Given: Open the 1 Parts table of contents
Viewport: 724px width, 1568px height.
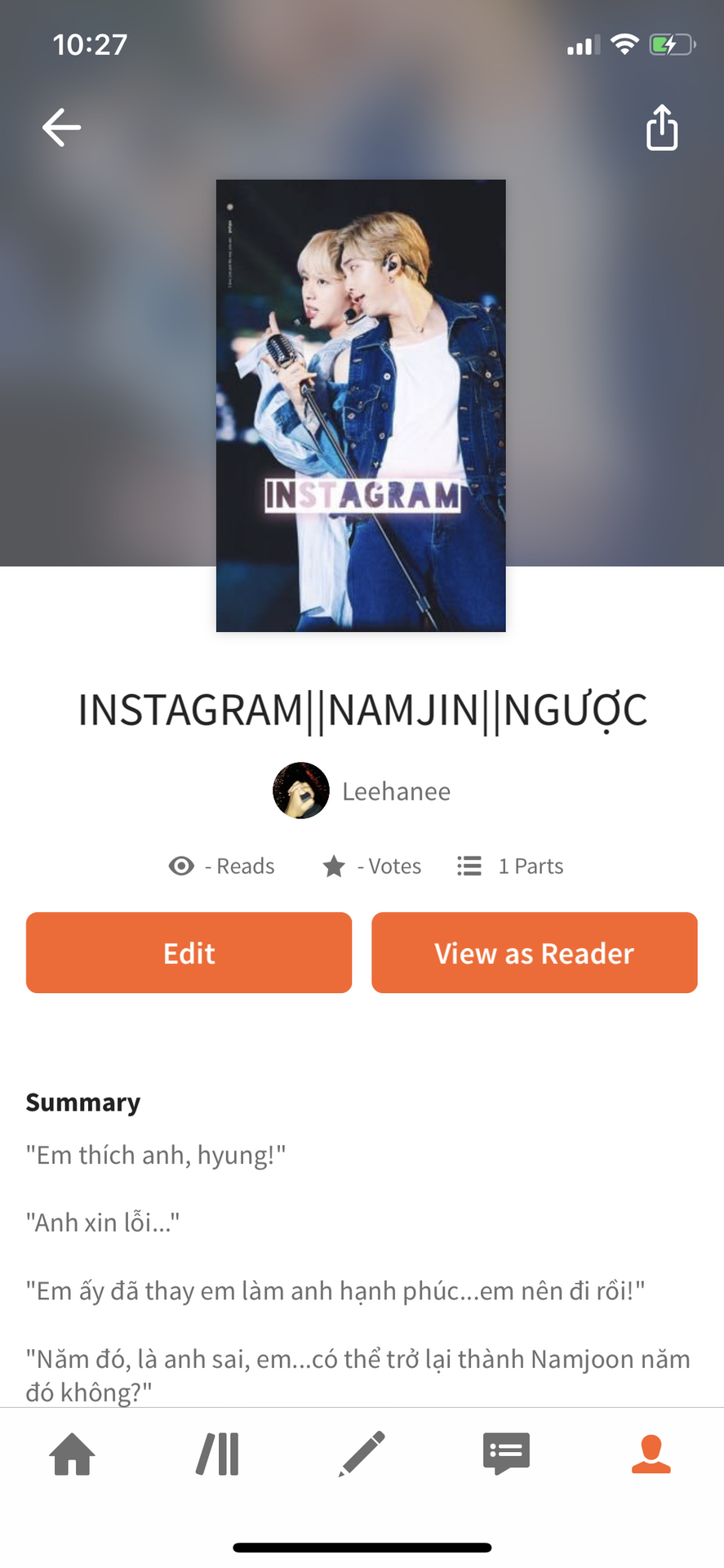Looking at the screenshot, I should tap(511, 866).
